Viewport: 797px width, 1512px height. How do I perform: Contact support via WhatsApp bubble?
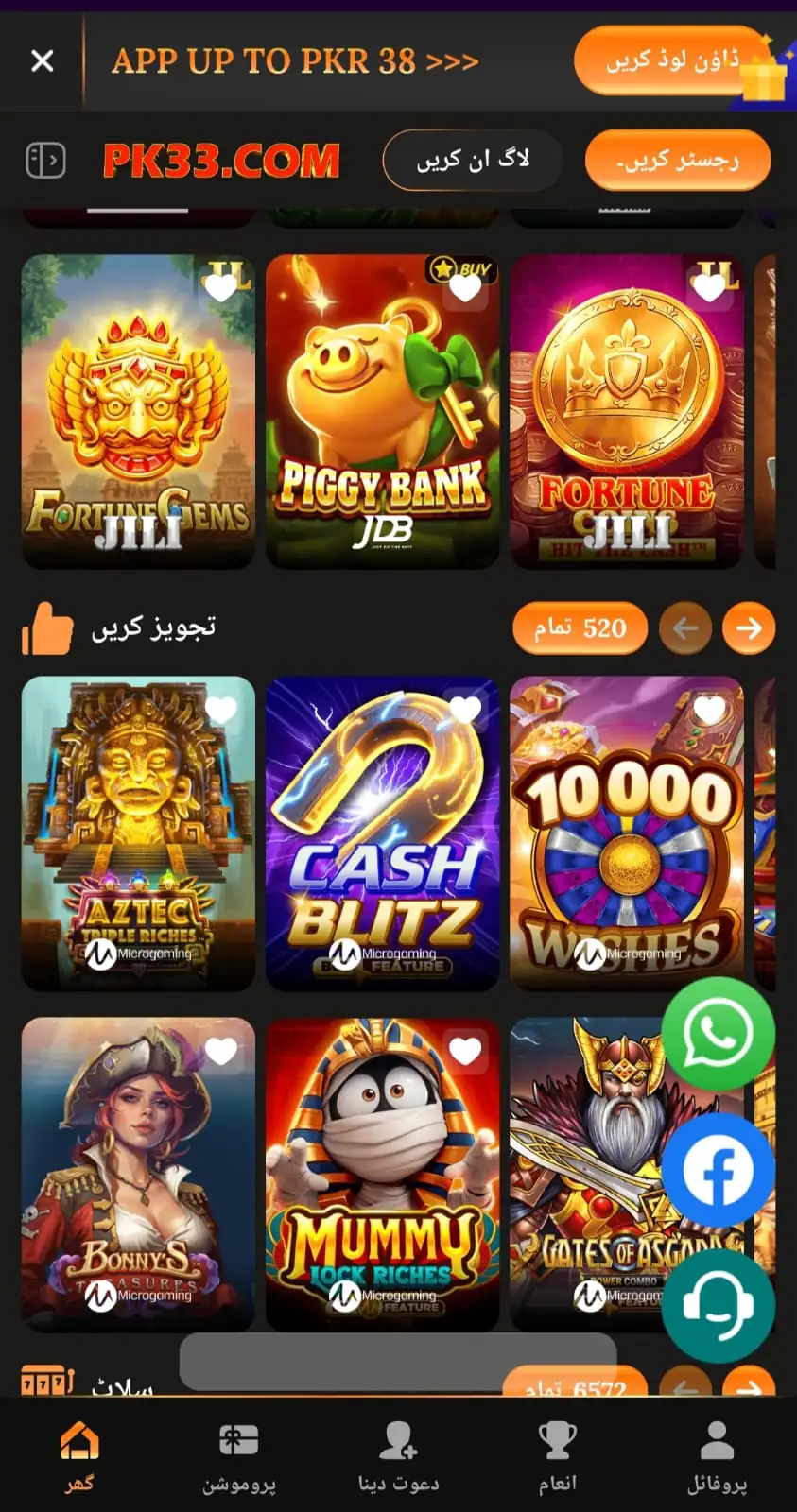[718, 1034]
